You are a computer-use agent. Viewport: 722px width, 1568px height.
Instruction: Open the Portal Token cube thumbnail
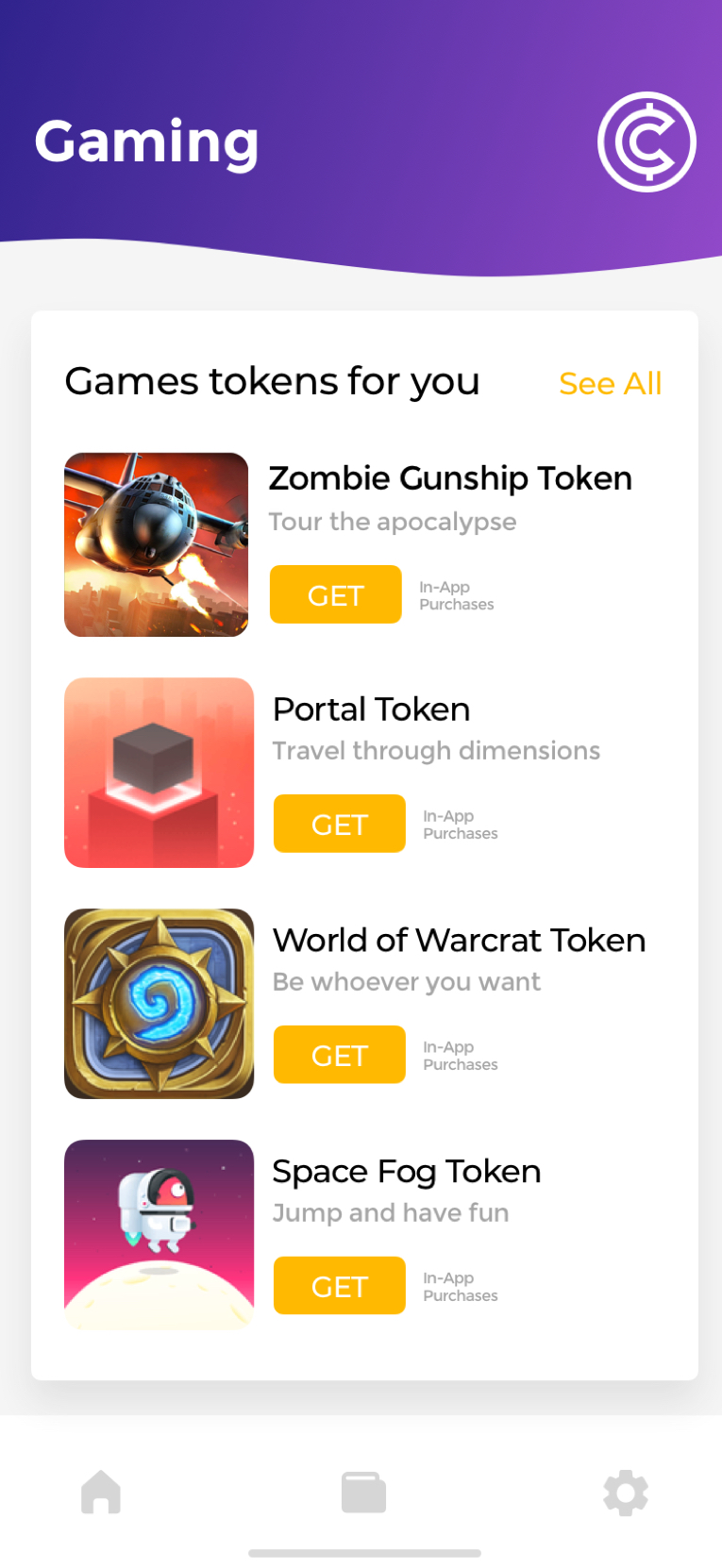click(x=159, y=773)
